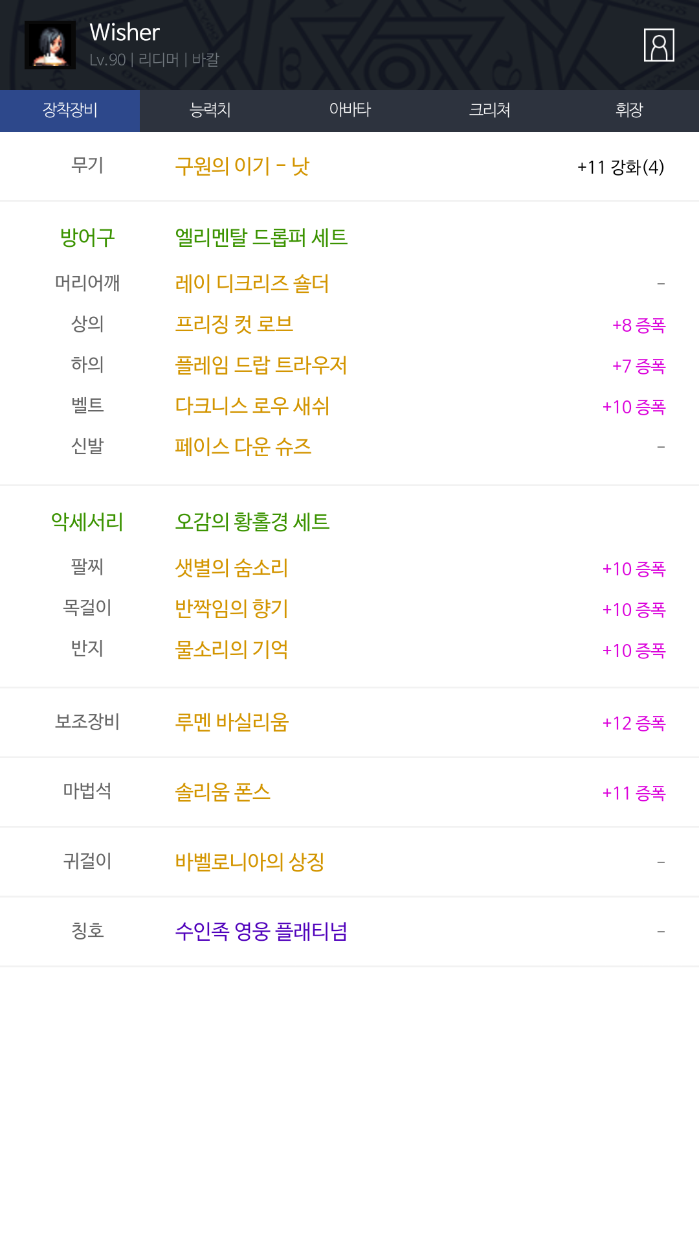699x1244 pixels.
Task: Tap the 프리징 컷 로브 item
Action: [x=234, y=325]
